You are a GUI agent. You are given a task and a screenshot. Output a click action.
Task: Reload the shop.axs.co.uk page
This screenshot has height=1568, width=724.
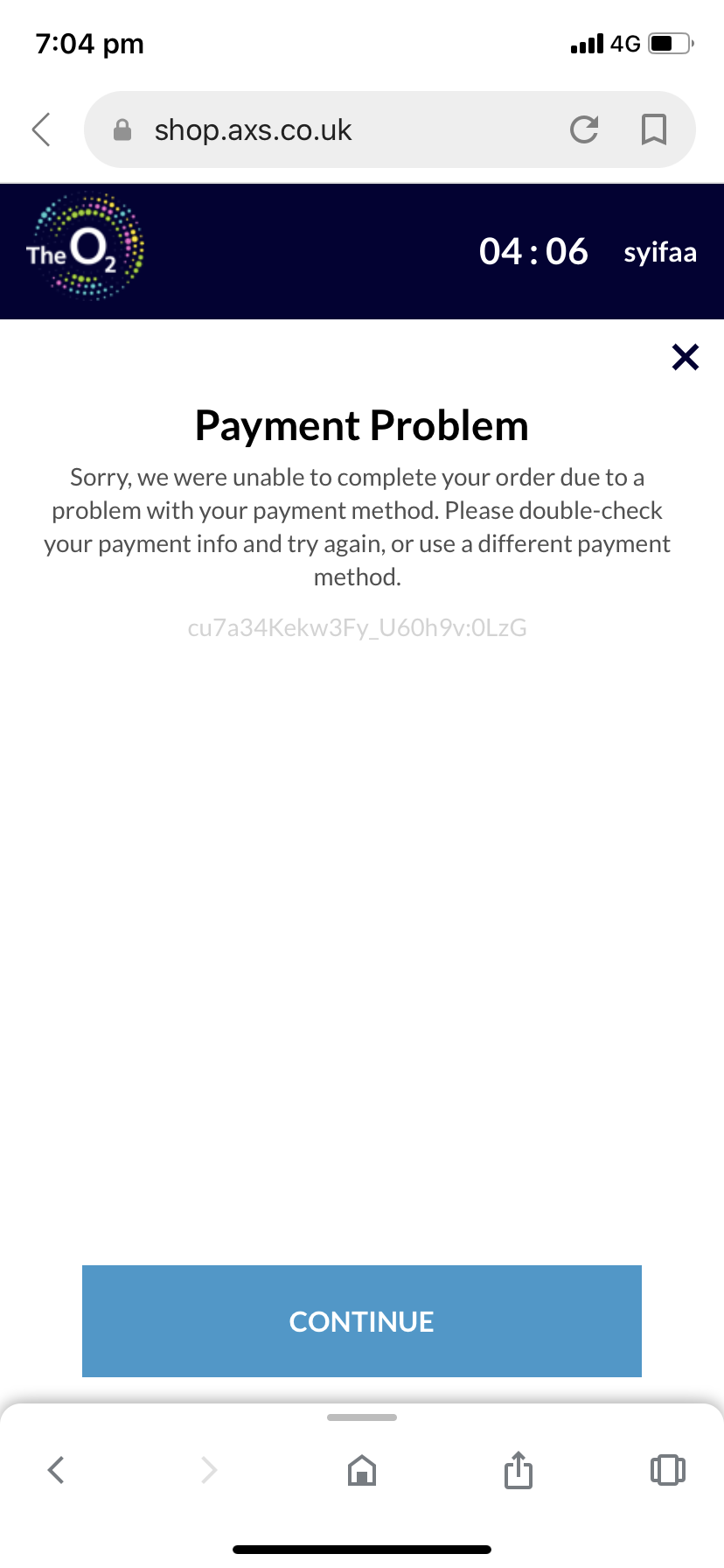(x=584, y=129)
